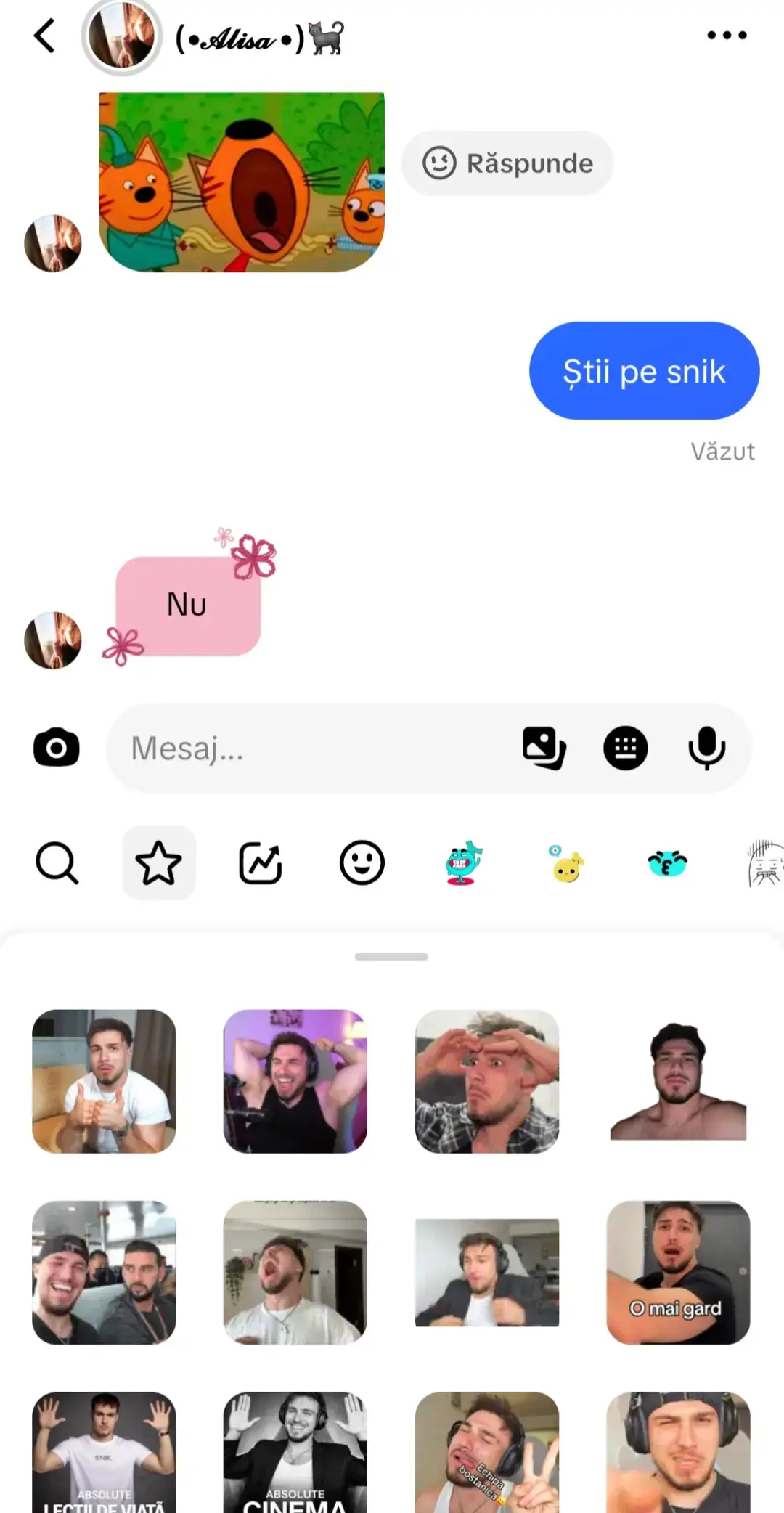This screenshot has width=784, height=1513.
Task: Select the favorites star sticker tab
Action: pyautogui.click(x=158, y=863)
